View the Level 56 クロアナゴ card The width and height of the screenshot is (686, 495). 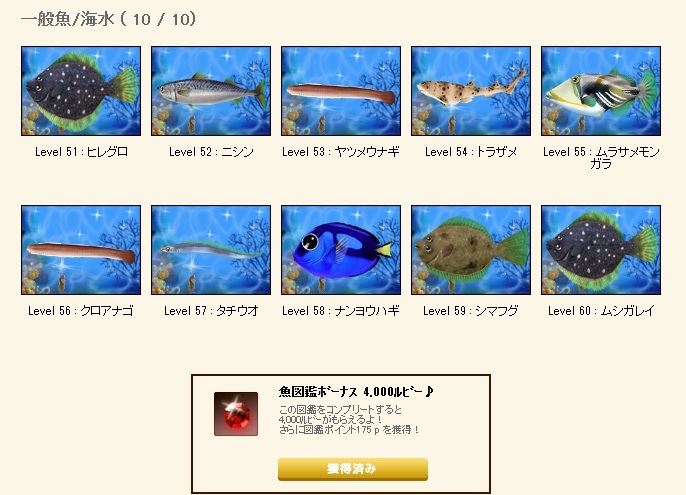coord(81,250)
